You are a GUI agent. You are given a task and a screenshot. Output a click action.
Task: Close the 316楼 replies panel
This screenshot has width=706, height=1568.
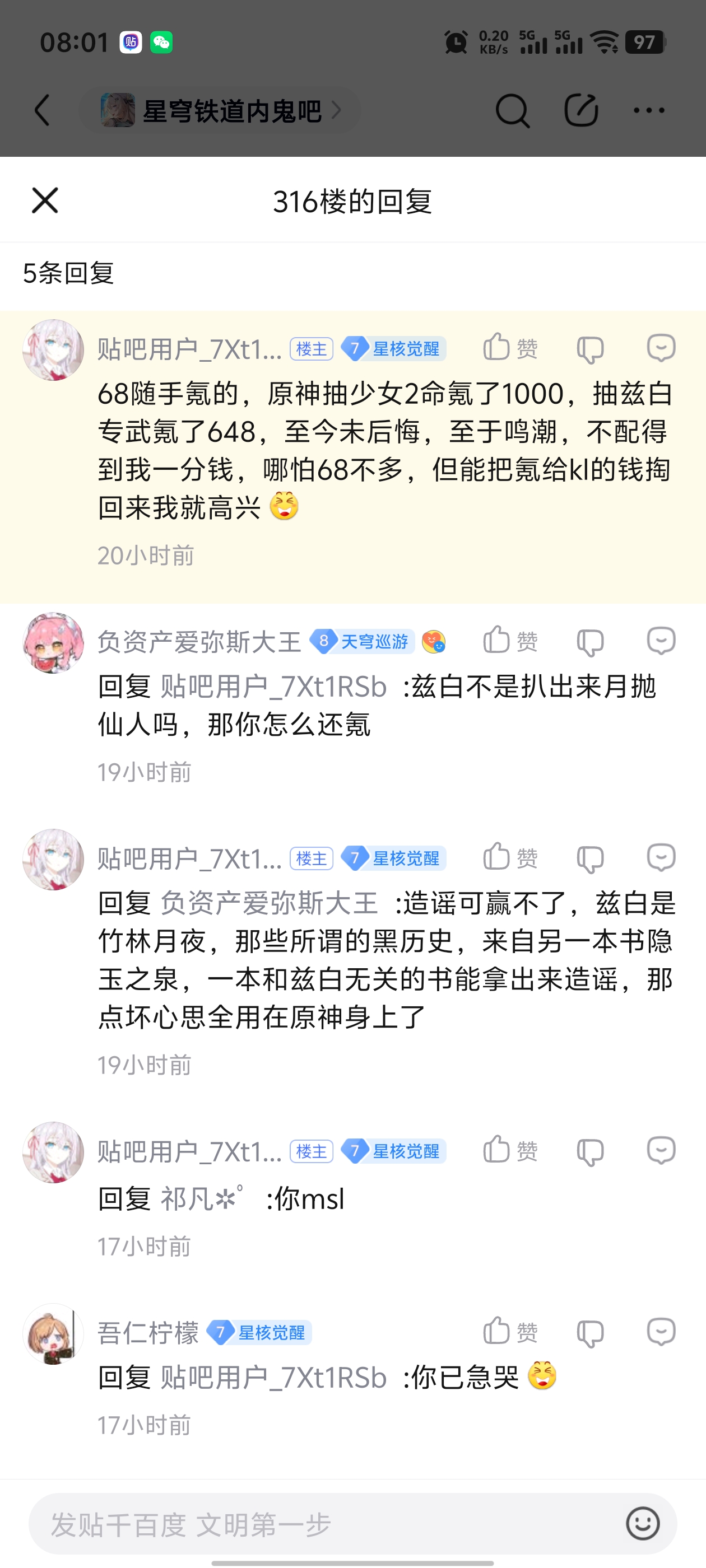tap(44, 201)
